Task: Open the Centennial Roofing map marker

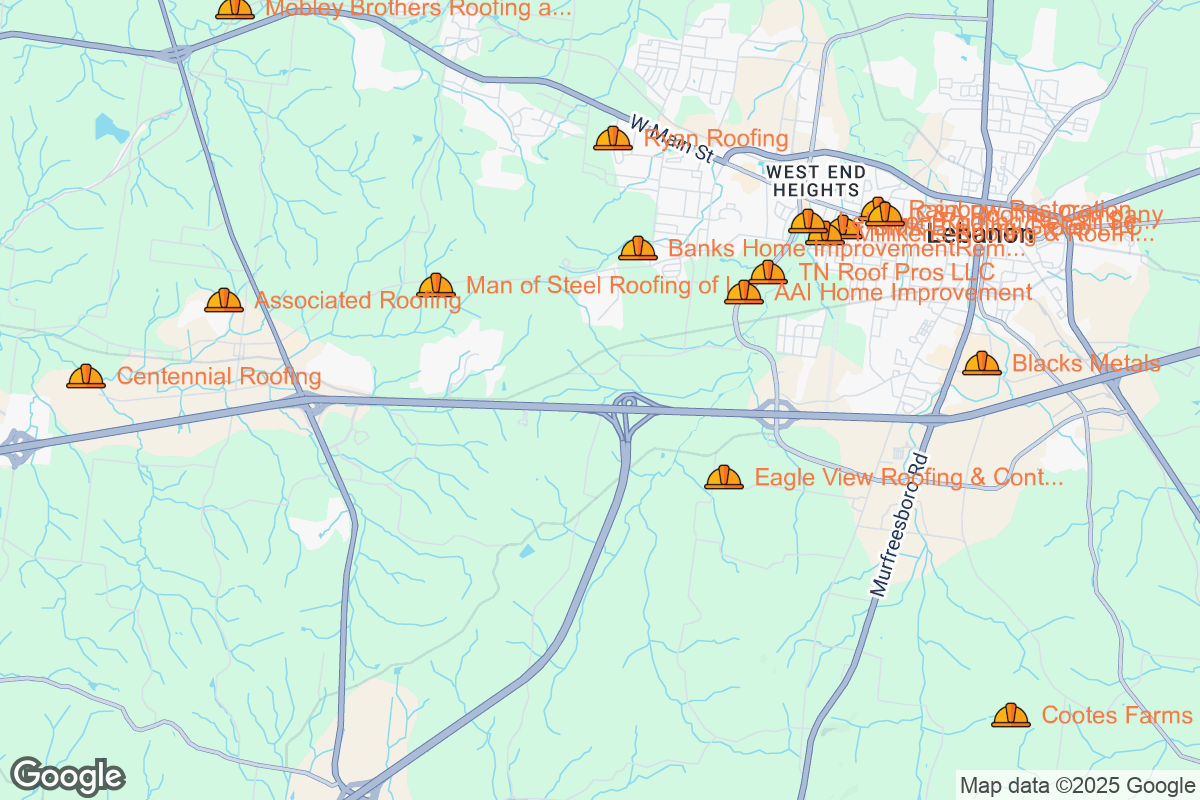Action: tap(86, 377)
